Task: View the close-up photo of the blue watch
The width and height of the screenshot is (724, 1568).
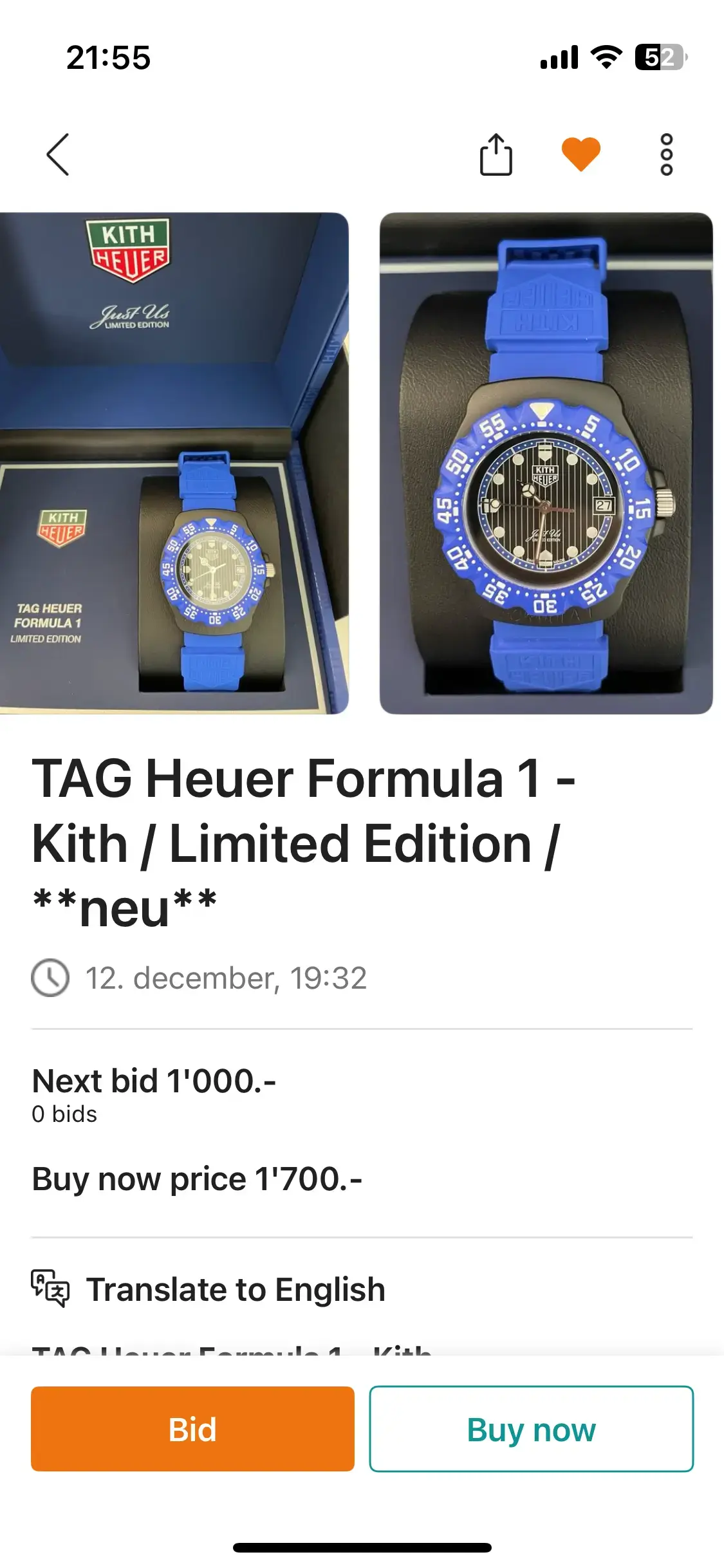Action: point(546,463)
